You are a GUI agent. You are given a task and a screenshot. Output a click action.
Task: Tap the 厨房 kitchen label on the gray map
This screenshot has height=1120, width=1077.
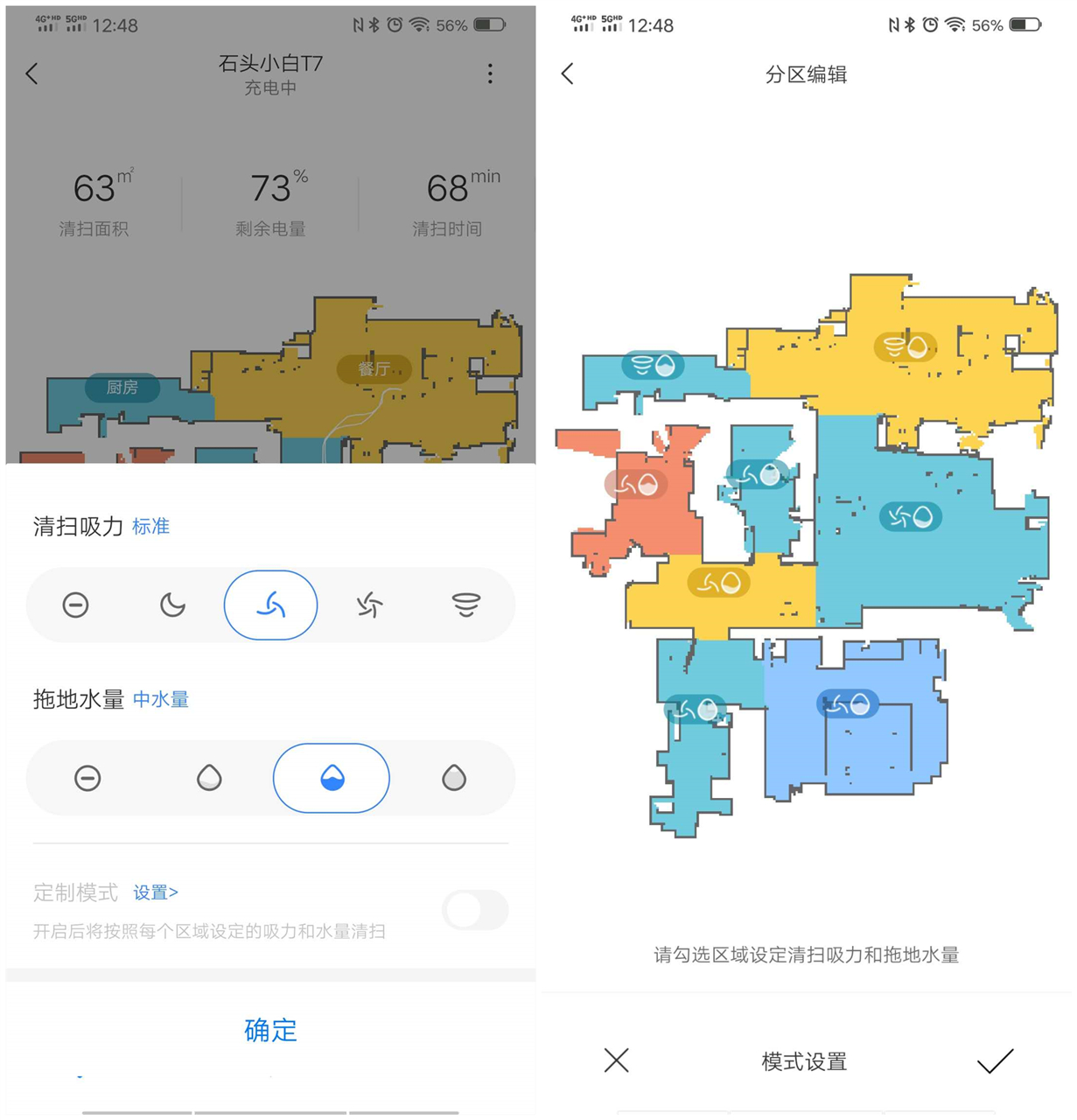point(122,388)
